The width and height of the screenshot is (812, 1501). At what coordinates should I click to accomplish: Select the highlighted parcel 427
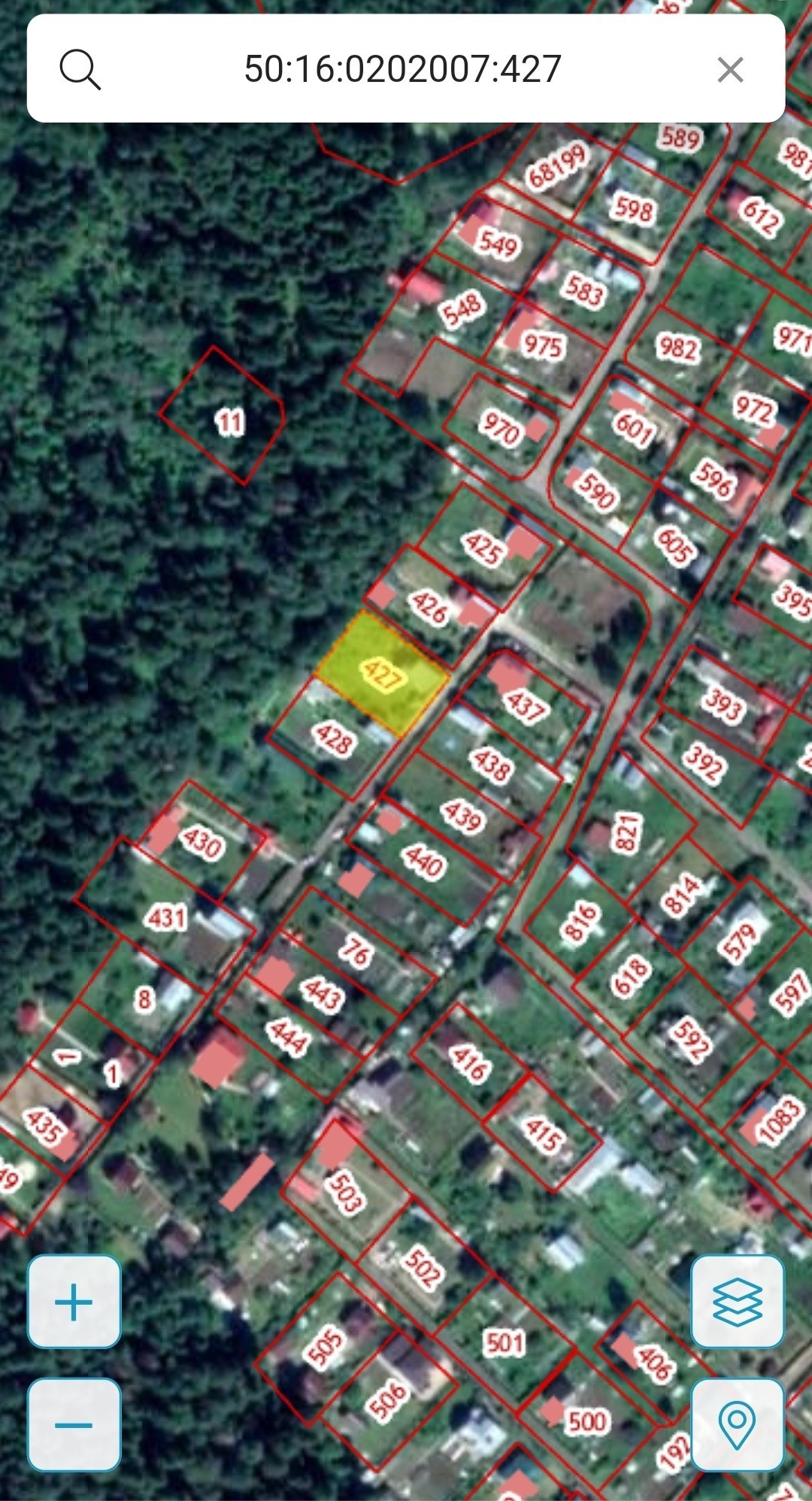(x=382, y=674)
